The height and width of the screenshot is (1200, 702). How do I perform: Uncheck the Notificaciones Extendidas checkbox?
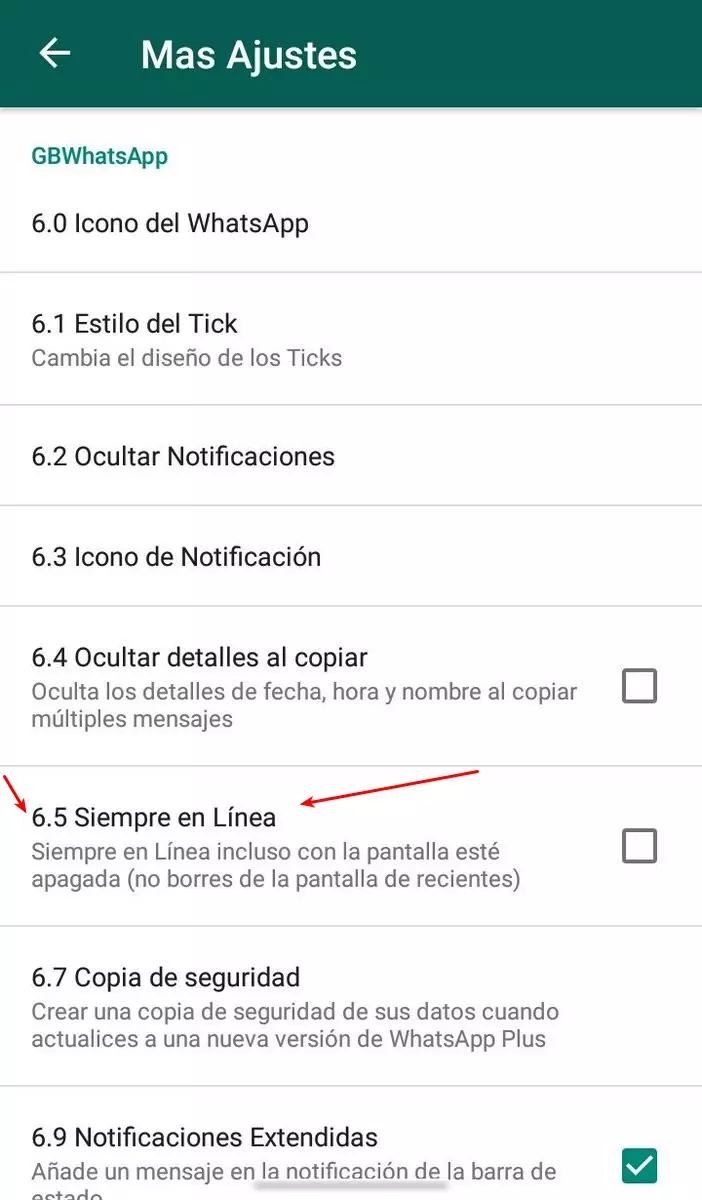point(639,1165)
